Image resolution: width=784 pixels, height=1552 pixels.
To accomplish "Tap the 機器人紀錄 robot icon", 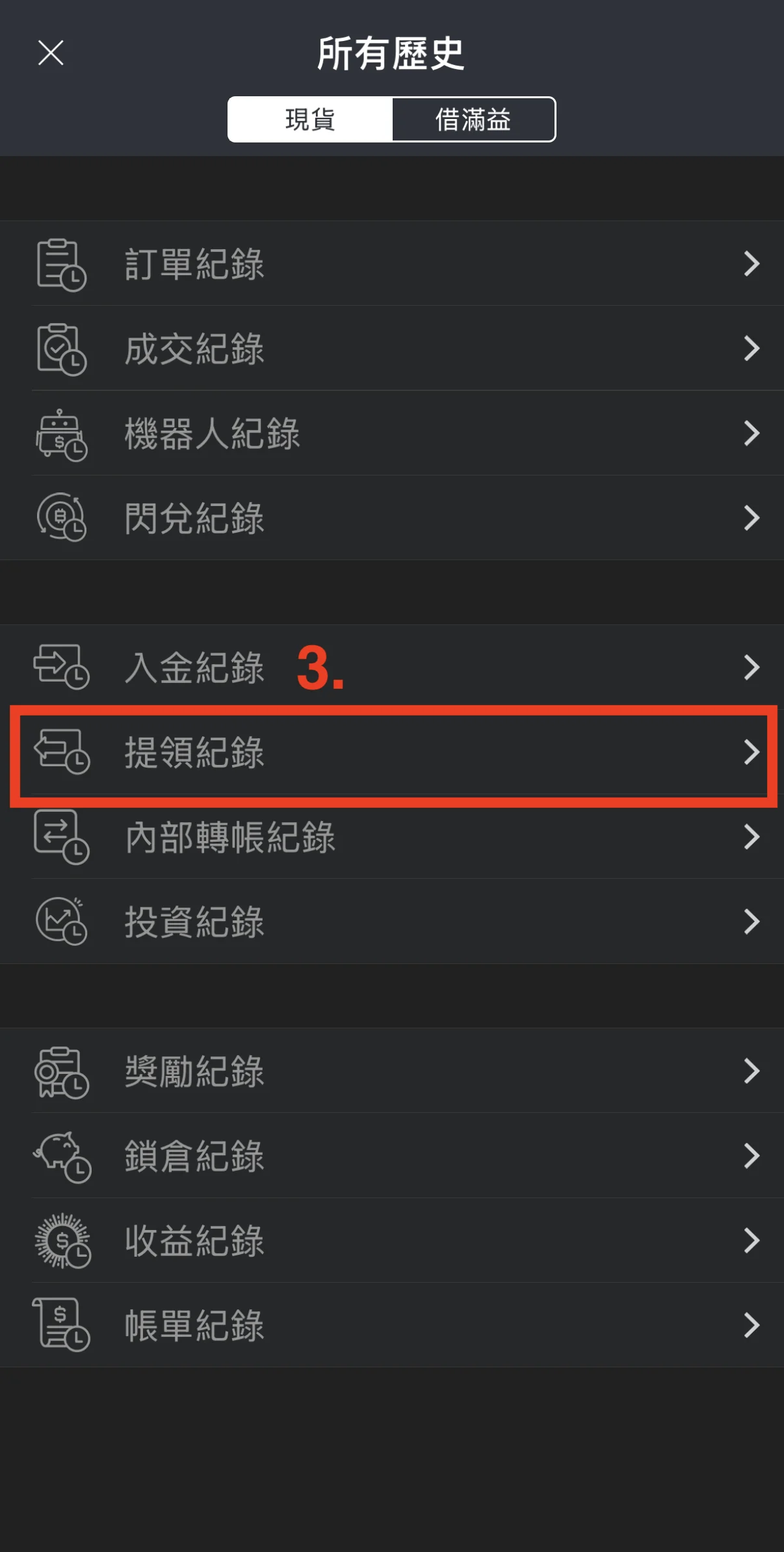I will (62, 433).
